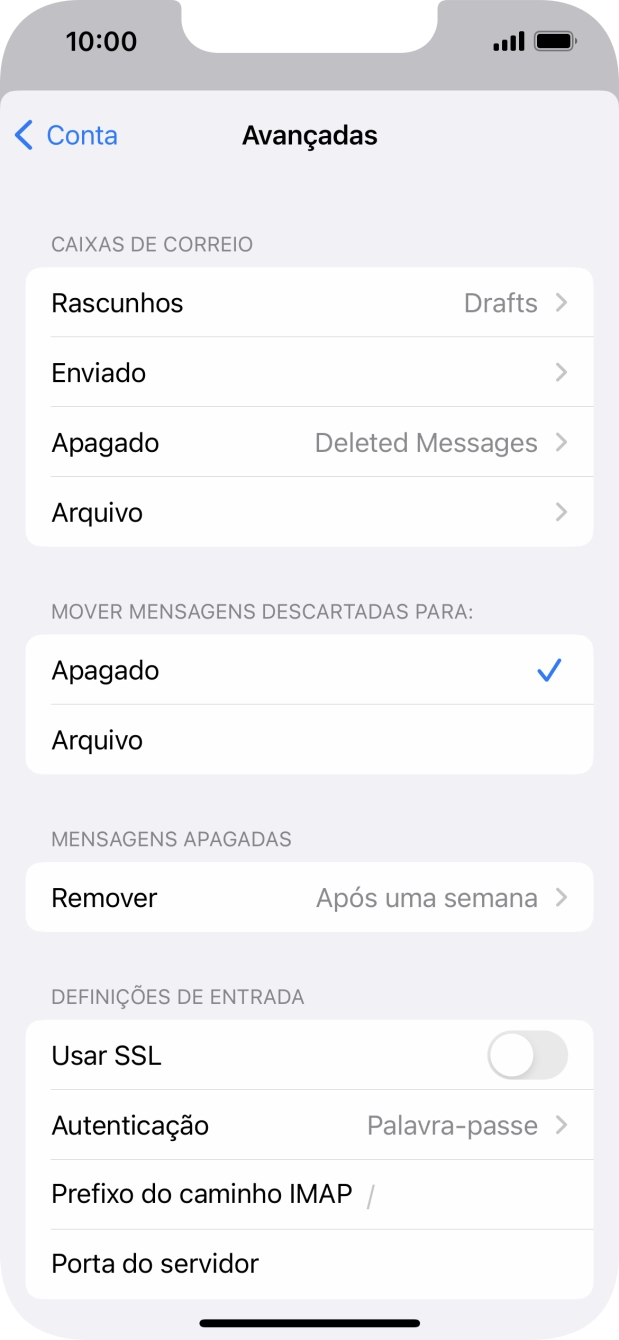Screen dimensions: 619x1340
Task: Open the Apagado mailbox setting
Action: click(309, 443)
